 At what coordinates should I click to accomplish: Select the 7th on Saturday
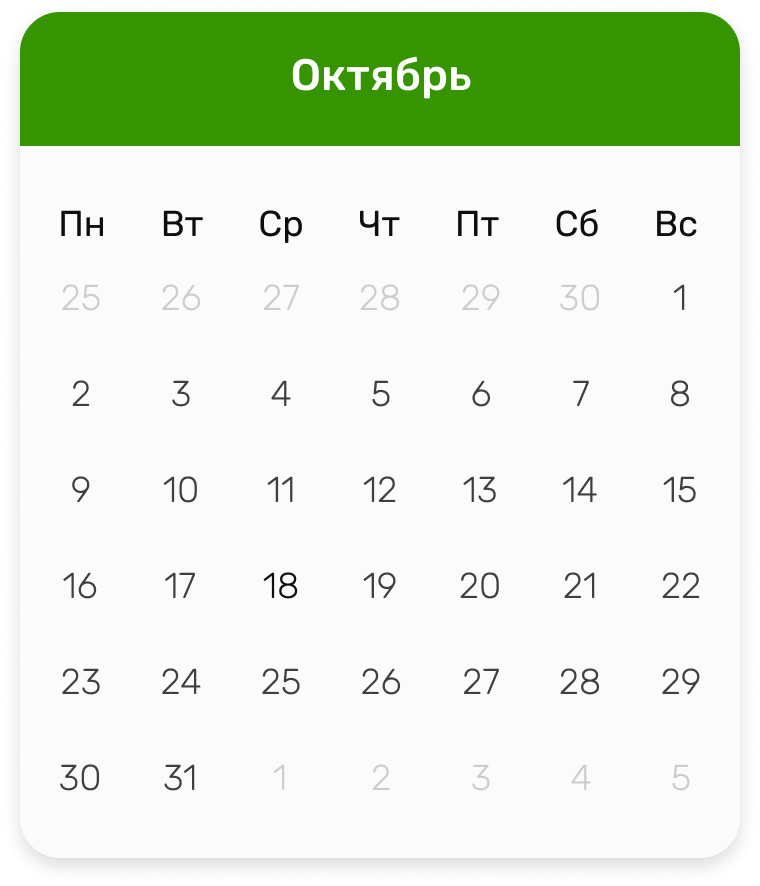(x=580, y=394)
